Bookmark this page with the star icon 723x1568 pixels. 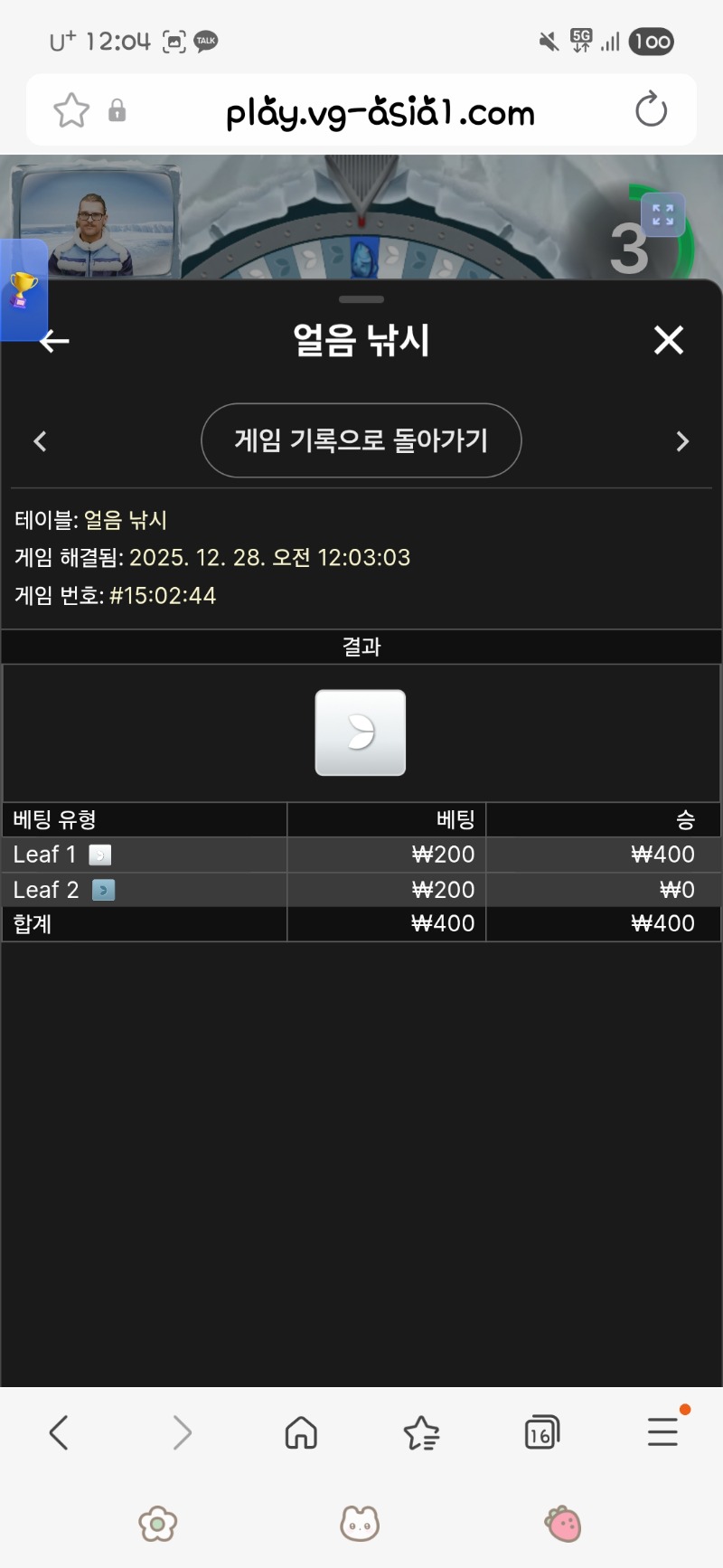[x=71, y=111]
